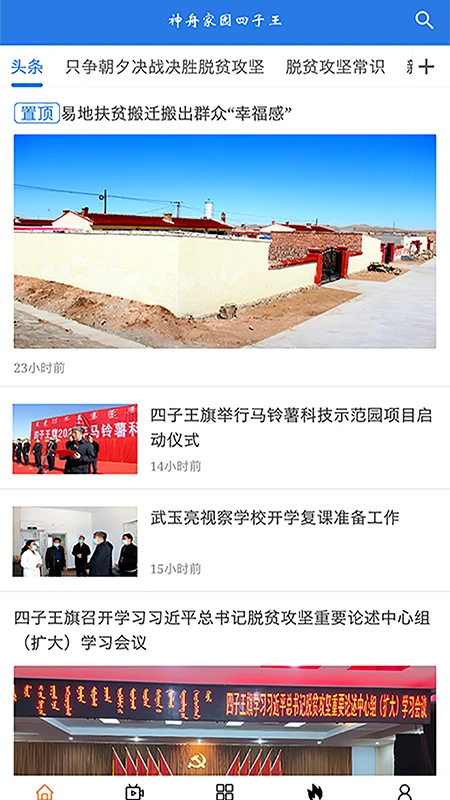Switch to the 脱贫攻坚常识 tab
This screenshot has height=800, width=450.
point(335,67)
